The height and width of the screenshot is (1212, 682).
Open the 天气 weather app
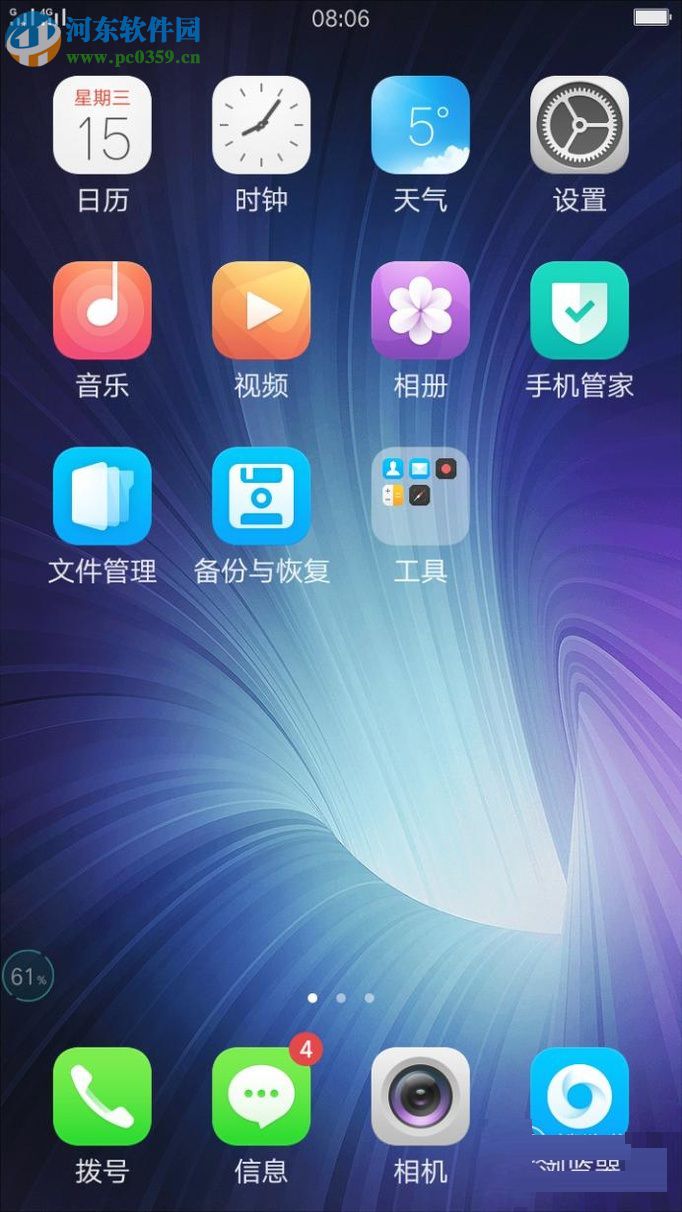tap(420, 125)
